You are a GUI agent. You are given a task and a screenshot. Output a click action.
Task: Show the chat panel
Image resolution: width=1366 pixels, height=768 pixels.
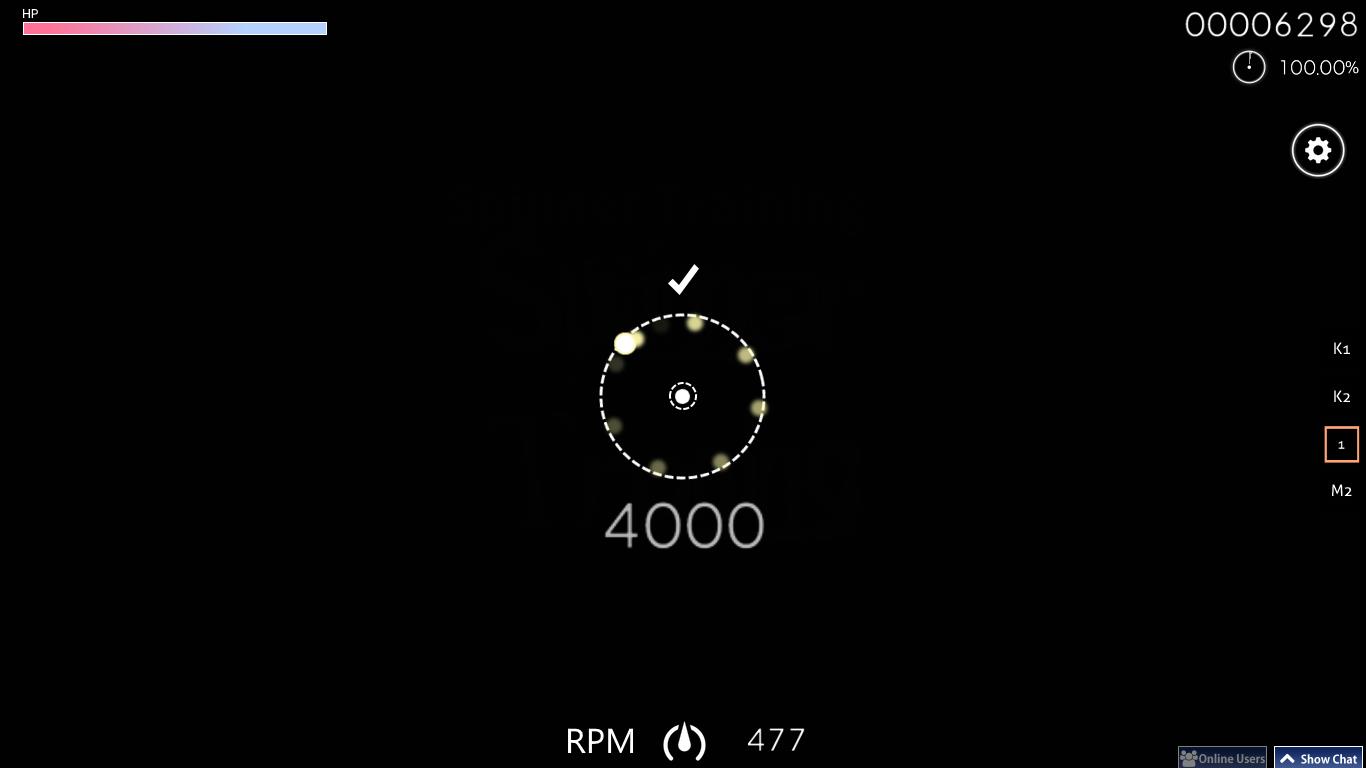[x=1318, y=758]
